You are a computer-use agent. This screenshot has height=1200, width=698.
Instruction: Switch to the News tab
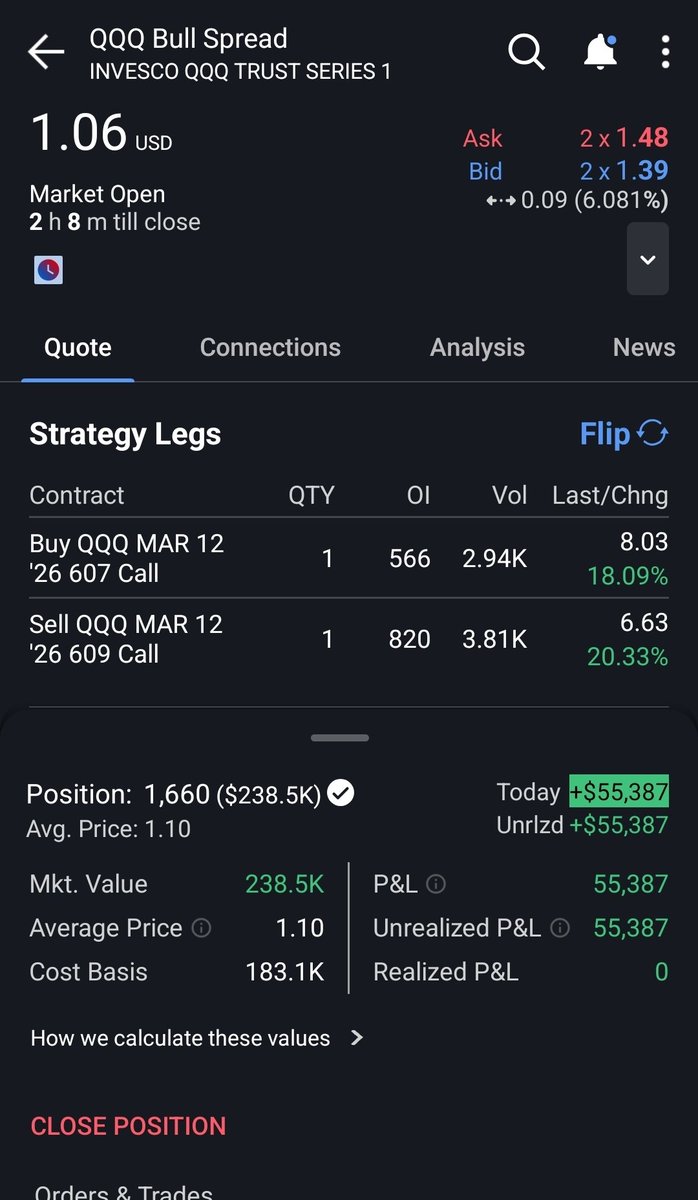644,347
